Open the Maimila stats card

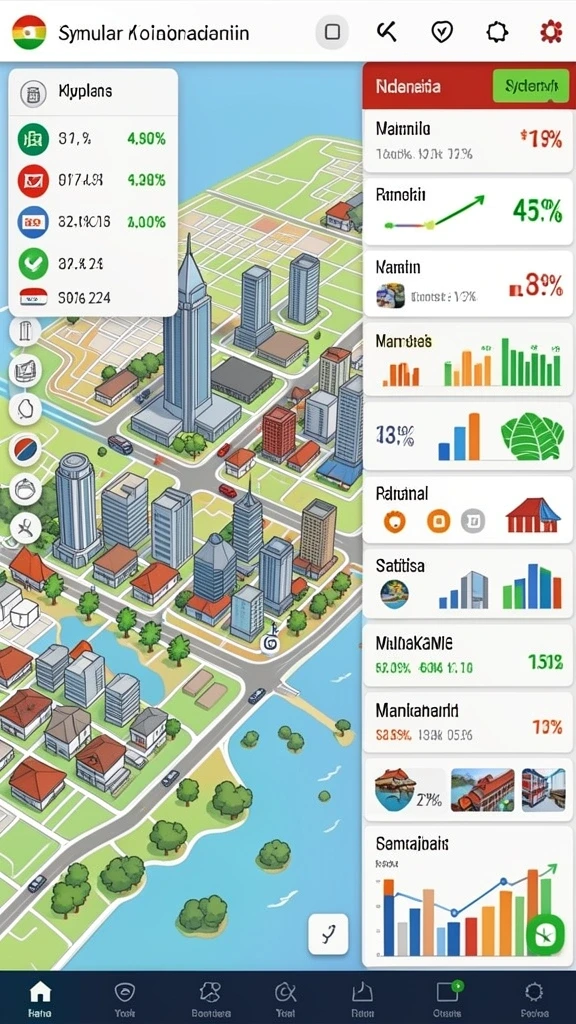tap(468, 140)
